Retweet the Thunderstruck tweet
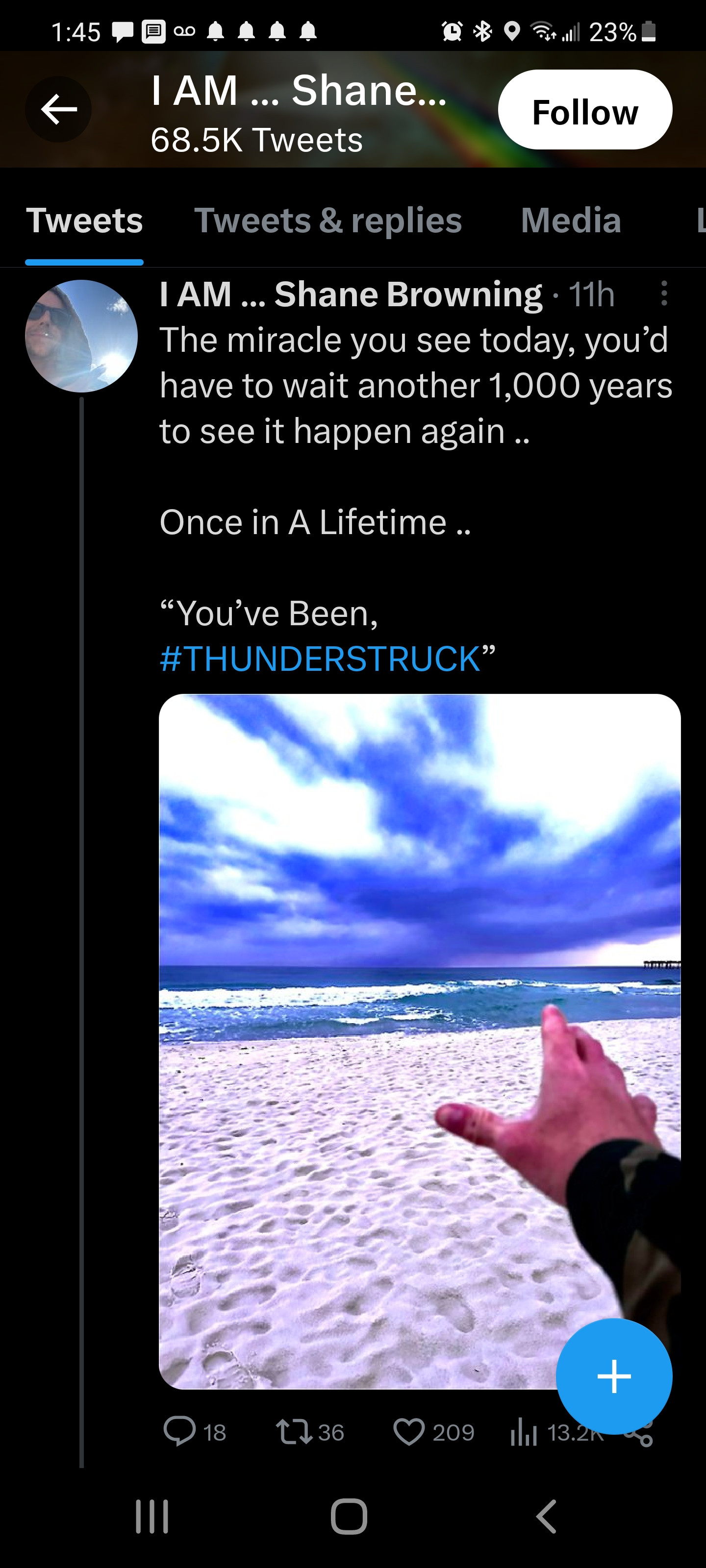The image size is (706, 1568). [296, 1431]
